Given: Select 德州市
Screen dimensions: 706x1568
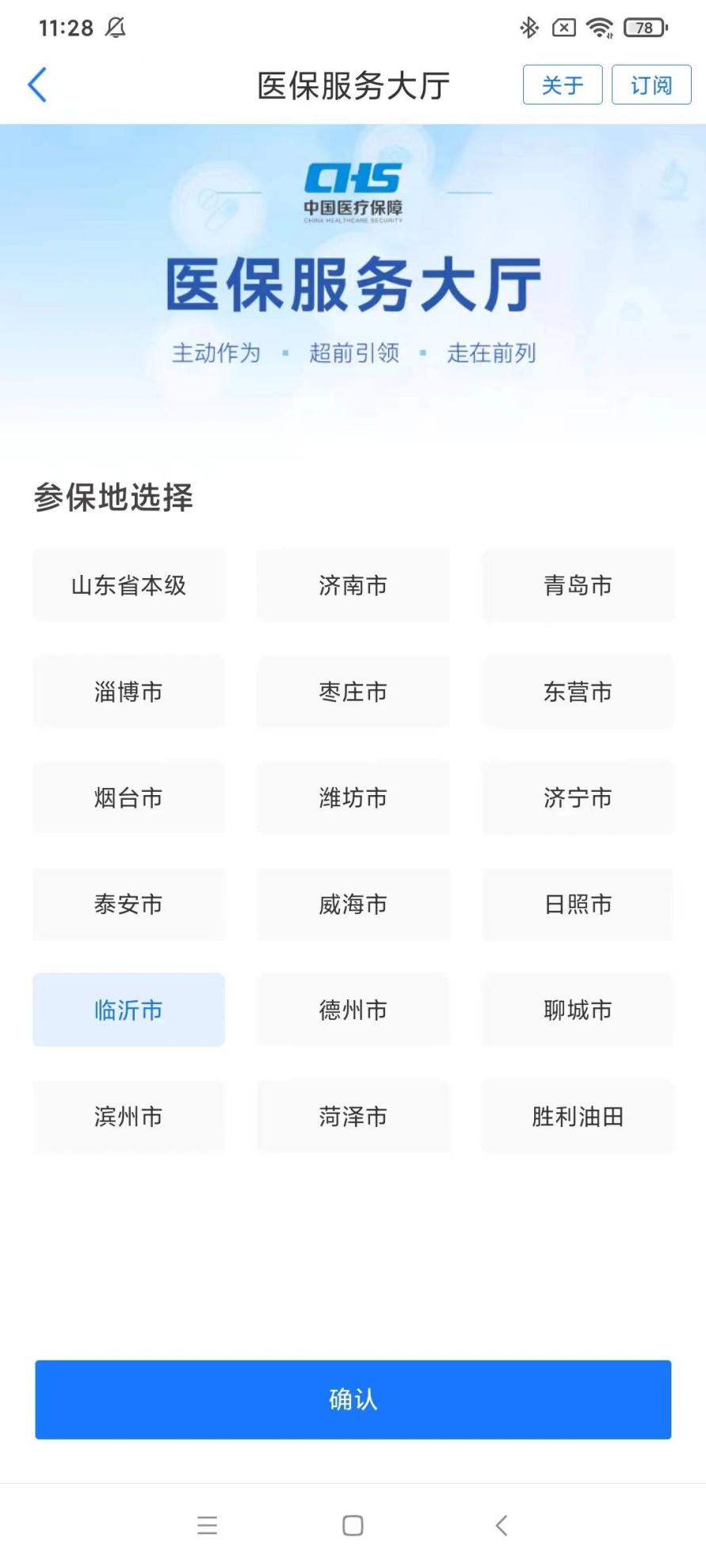Looking at the screenshot, I should pos(353,1010).
